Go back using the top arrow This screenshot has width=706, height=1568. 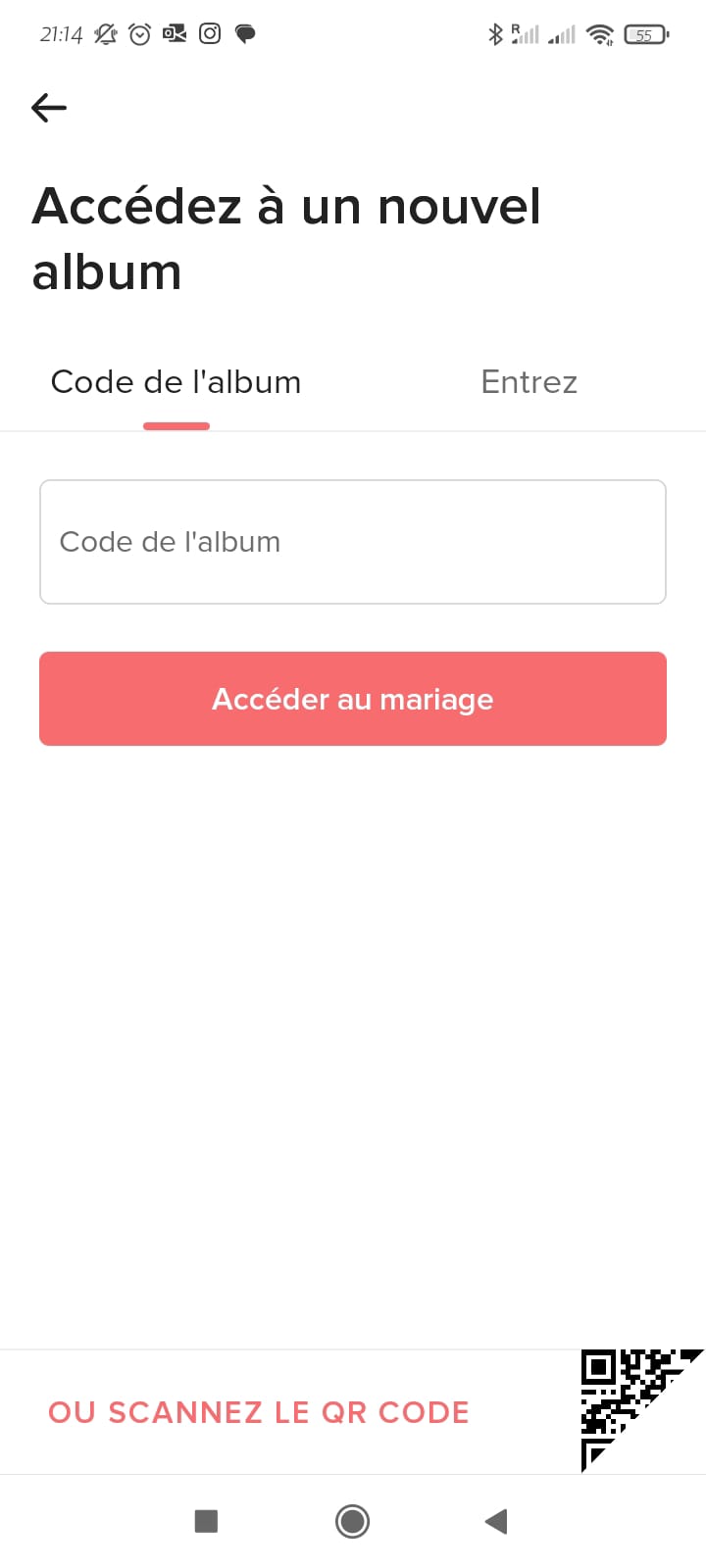(49, 108)
